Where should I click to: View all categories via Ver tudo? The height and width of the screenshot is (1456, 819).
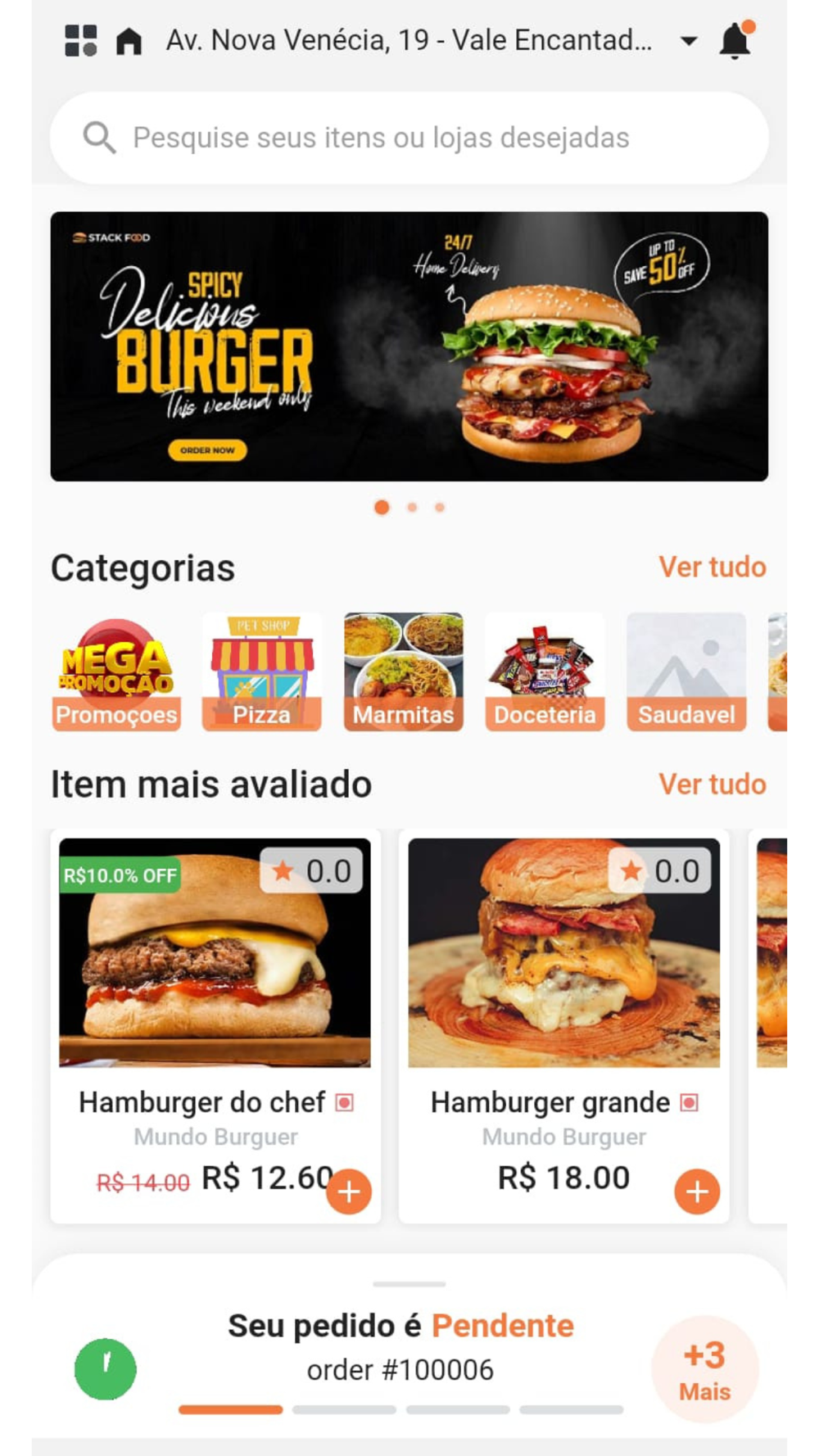point(713,567)
